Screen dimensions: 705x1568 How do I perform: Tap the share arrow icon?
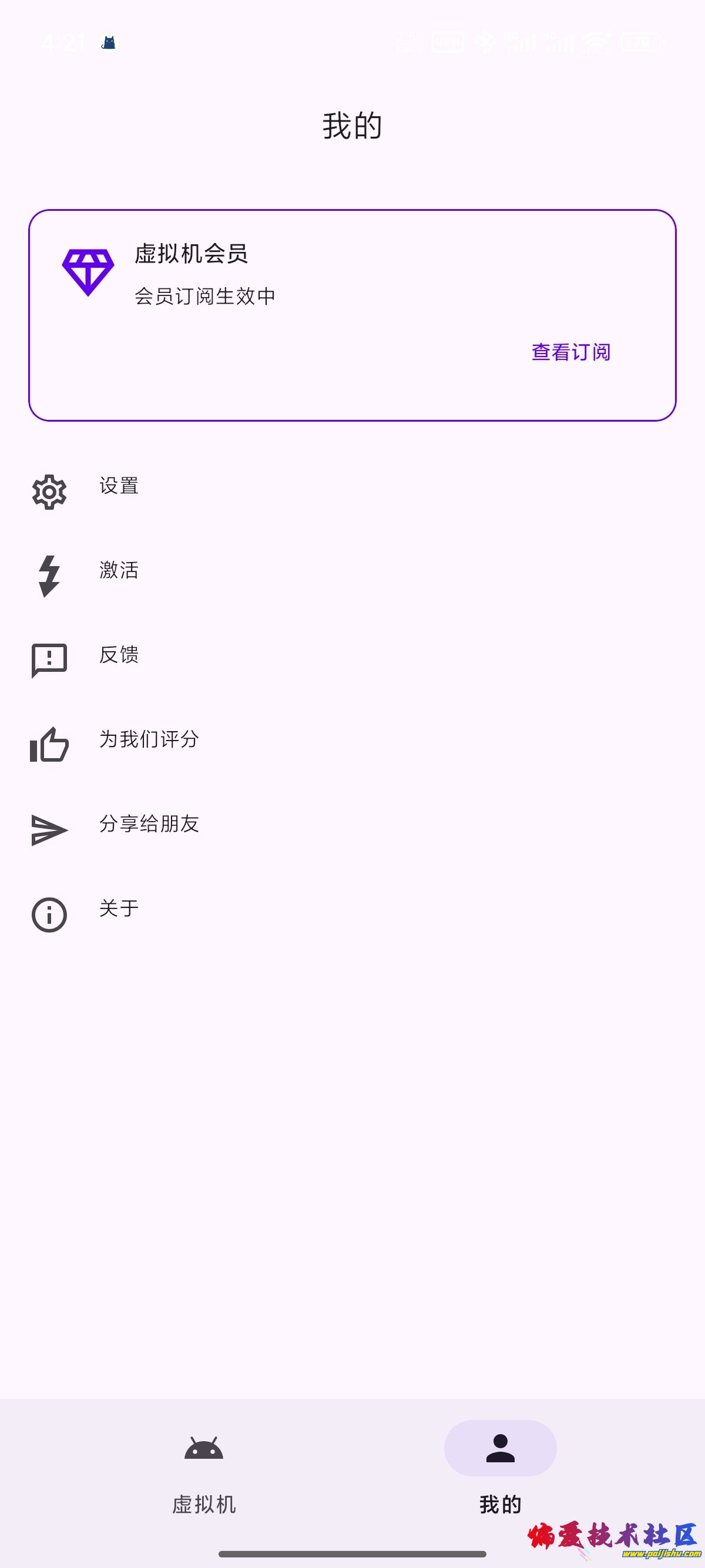(49, 829)
